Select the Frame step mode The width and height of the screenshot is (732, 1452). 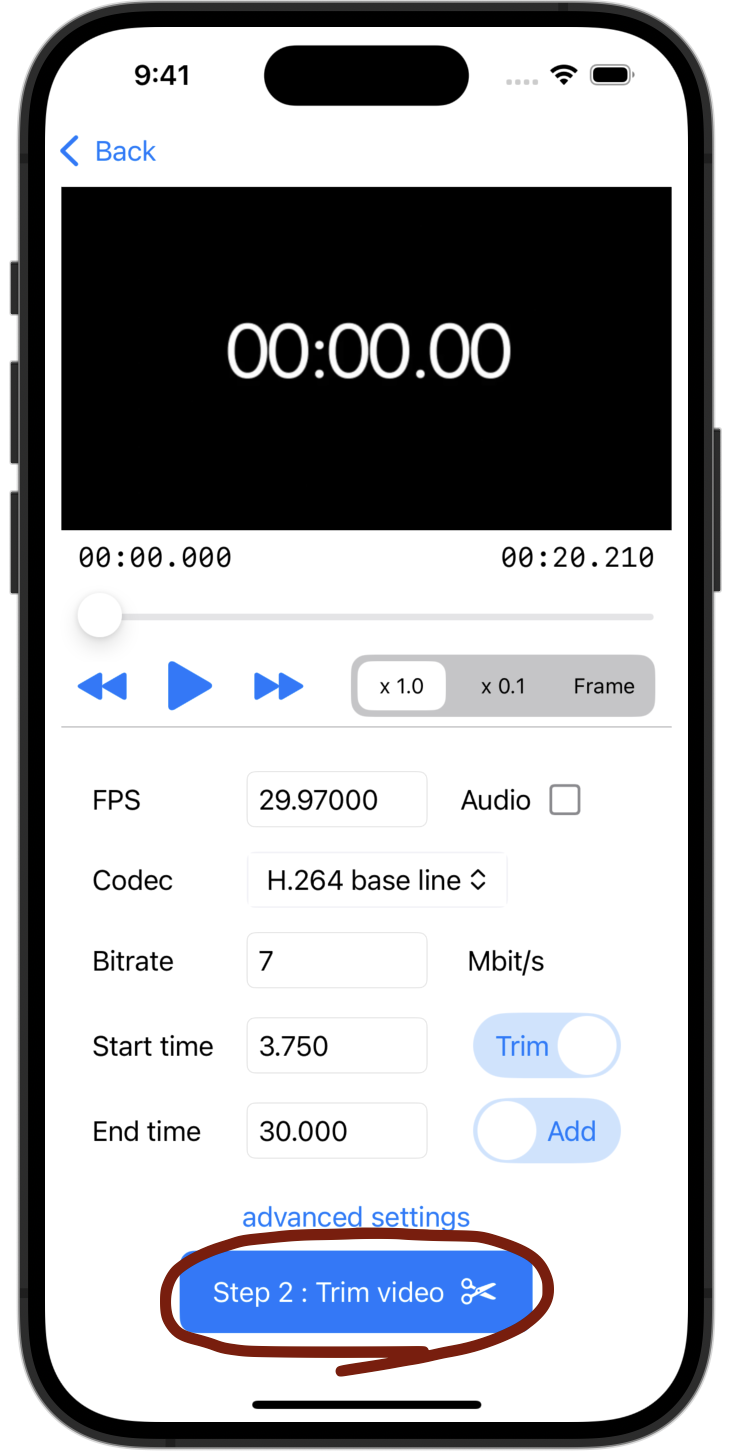pyautogui.click(x=604, y=686)
